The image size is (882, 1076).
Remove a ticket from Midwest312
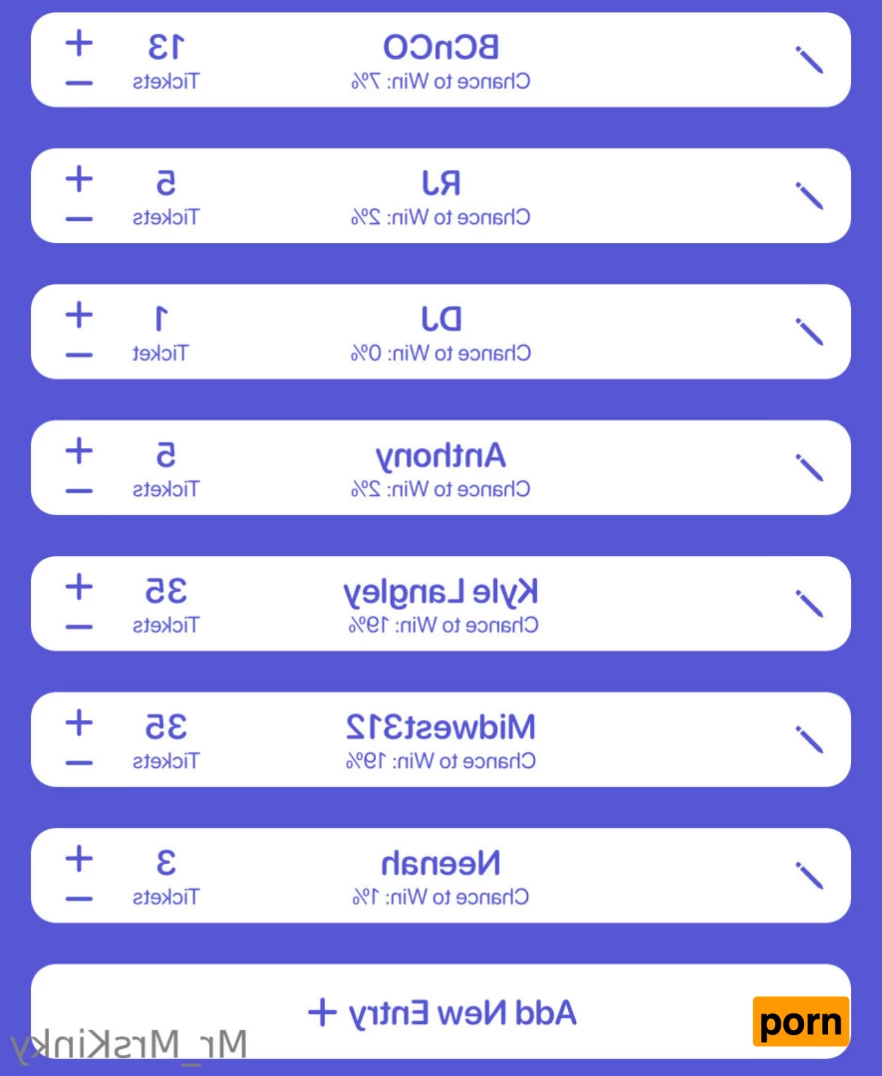pos(79,763)
